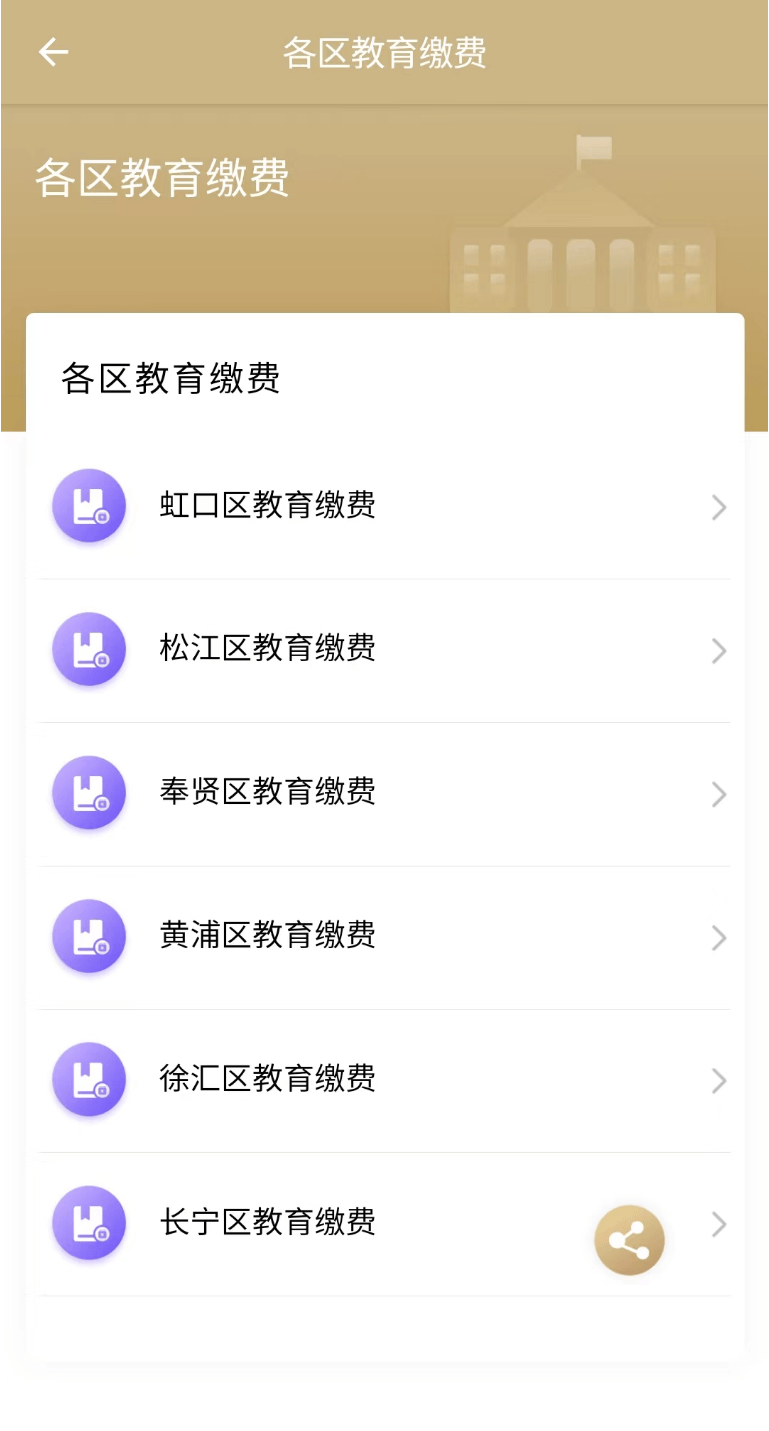Screen dimensions: 769x1431
Task: Tap the floating share button
Action: pos(629,1241)
